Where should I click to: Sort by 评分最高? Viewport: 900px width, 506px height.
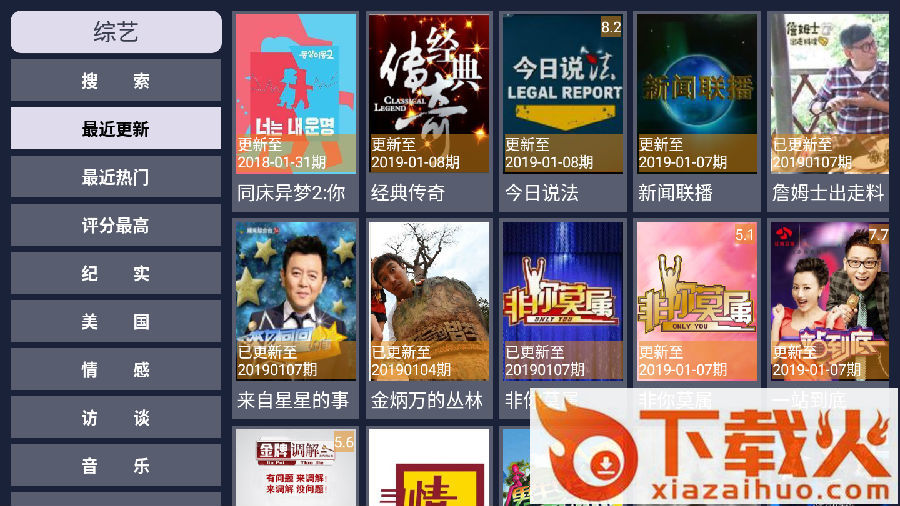point(116,225)
